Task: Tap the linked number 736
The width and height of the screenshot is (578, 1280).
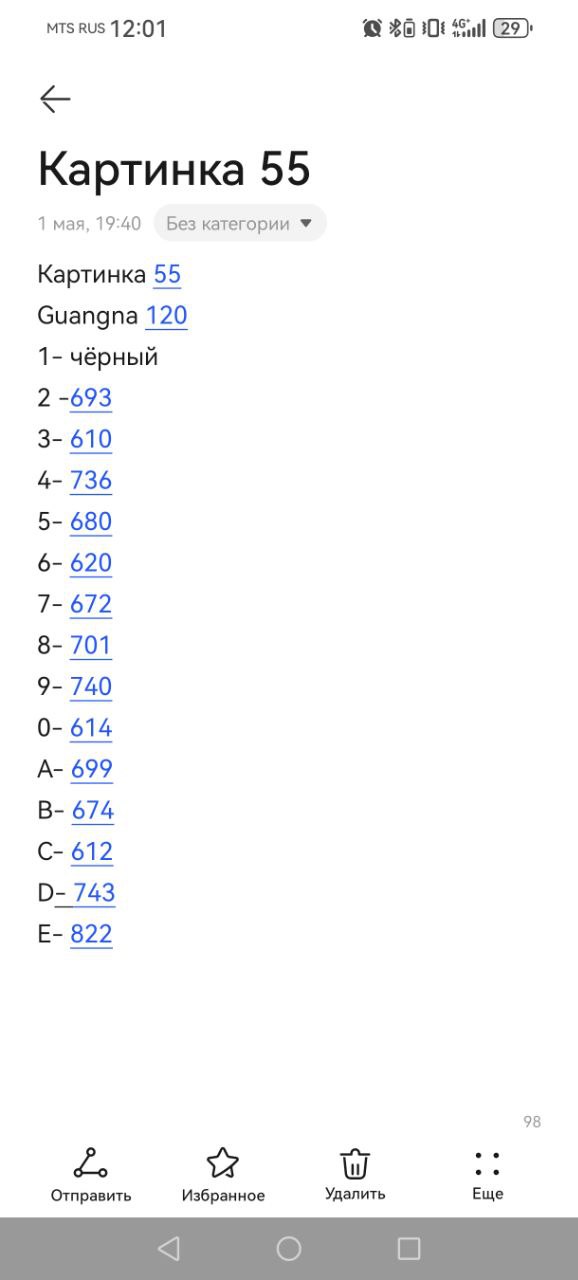Action: tap(91, 480)
